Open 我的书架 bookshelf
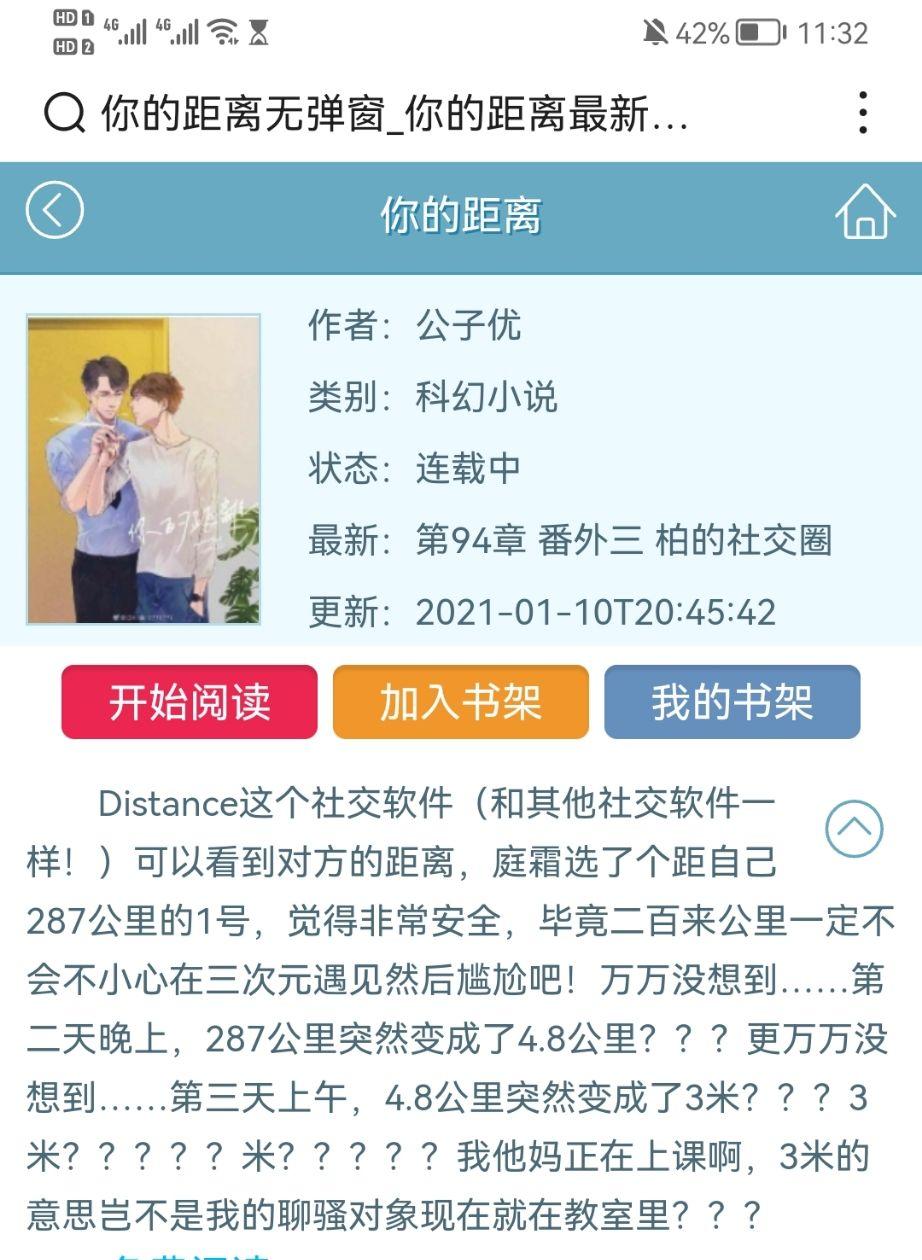The width and height of the screenshot is (922, 1260). point(732,702)
